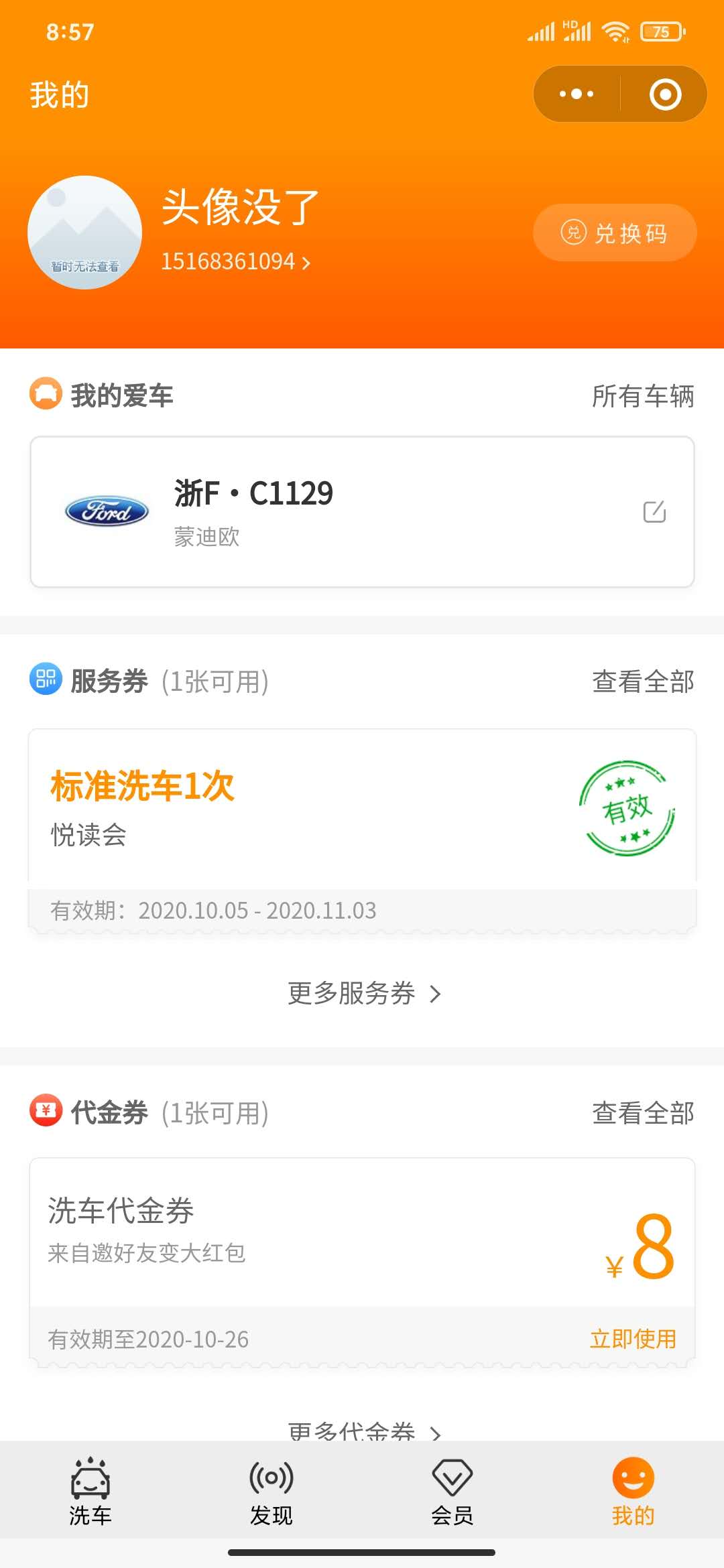View 所有车辆 all vehicles
Screen dimensions: 724x1568
click(643, 396)
